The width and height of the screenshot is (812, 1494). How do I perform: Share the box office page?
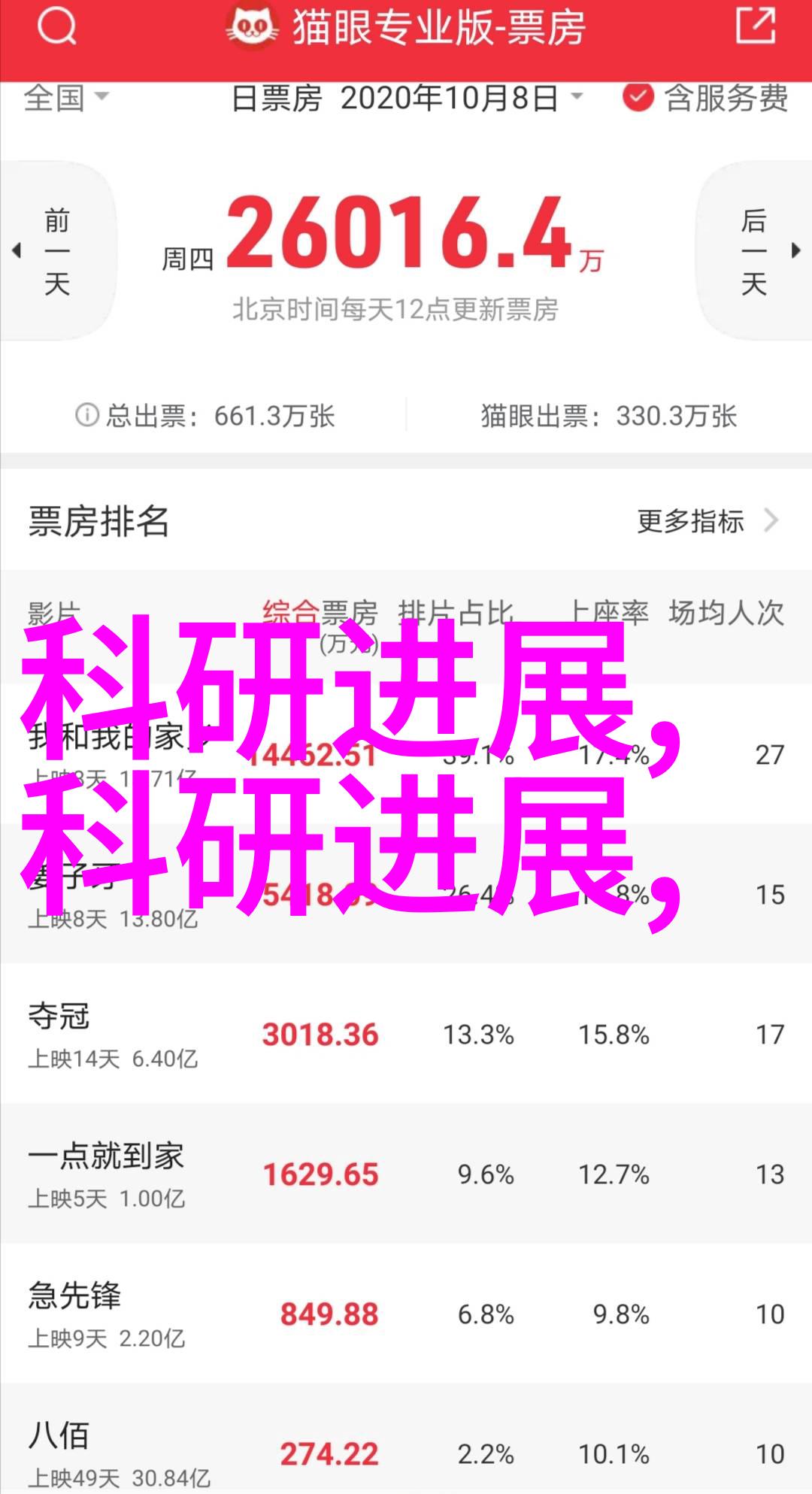tap(755, 26)
